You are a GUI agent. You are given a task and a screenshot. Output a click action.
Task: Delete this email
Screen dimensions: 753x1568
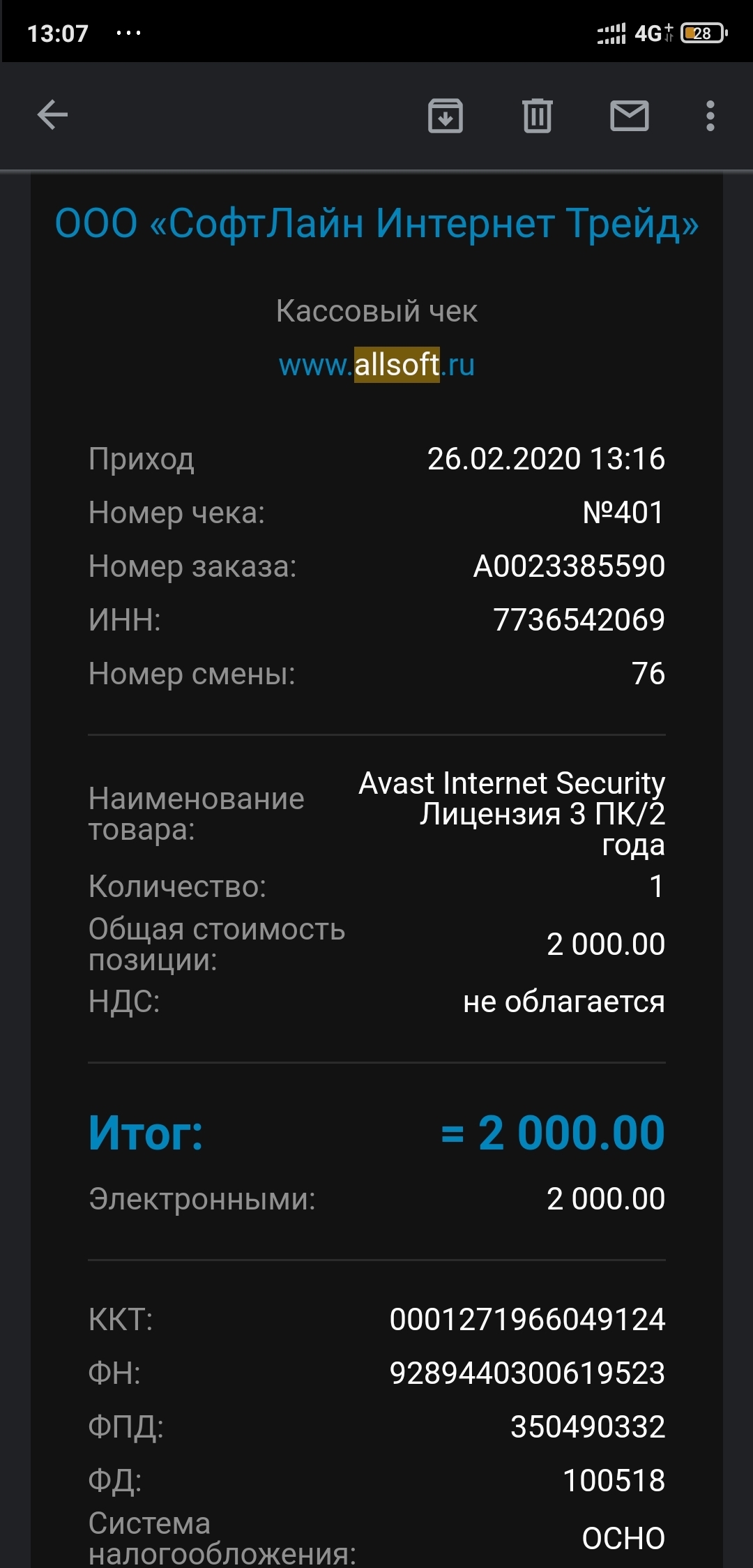(x=537, y=116)
